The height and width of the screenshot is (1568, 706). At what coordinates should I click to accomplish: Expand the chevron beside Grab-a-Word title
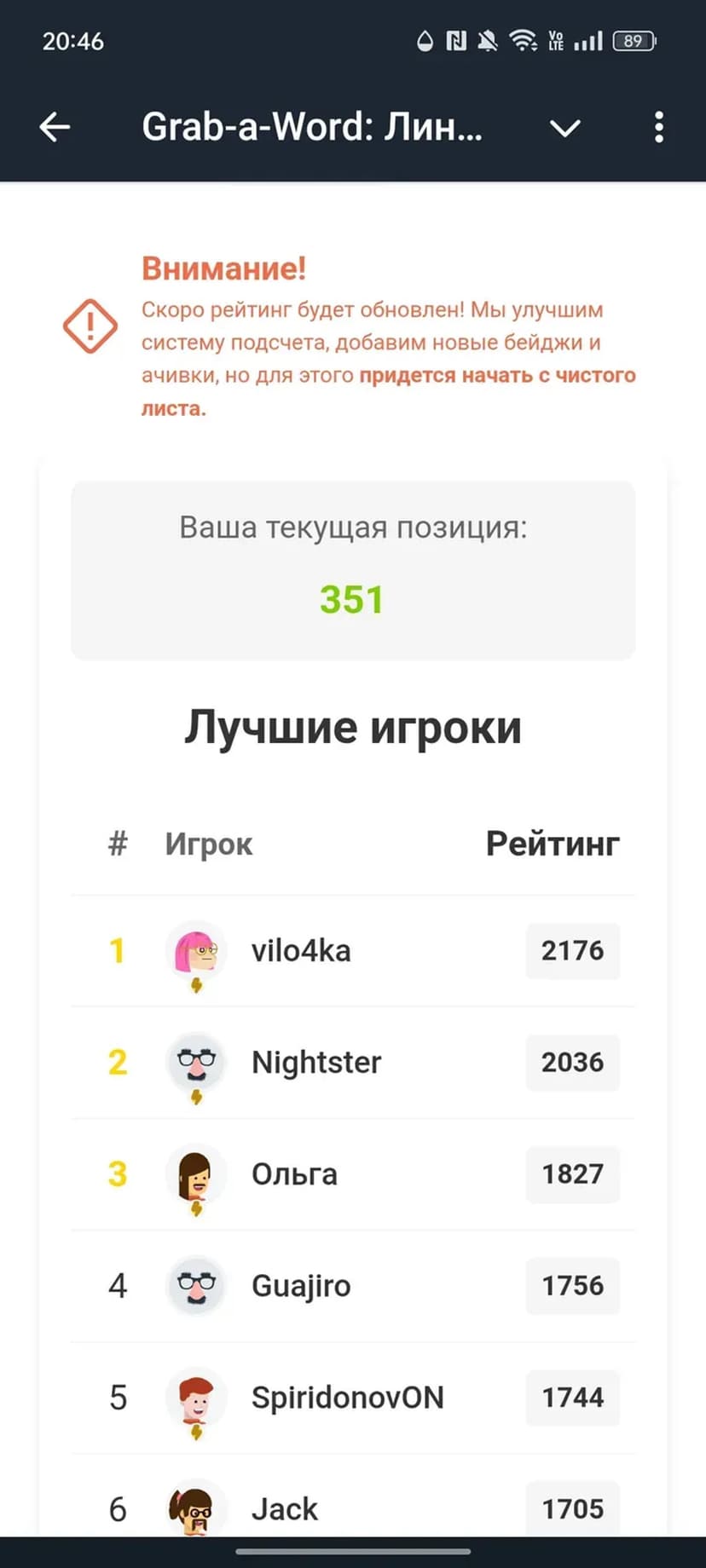pos(564,128)
